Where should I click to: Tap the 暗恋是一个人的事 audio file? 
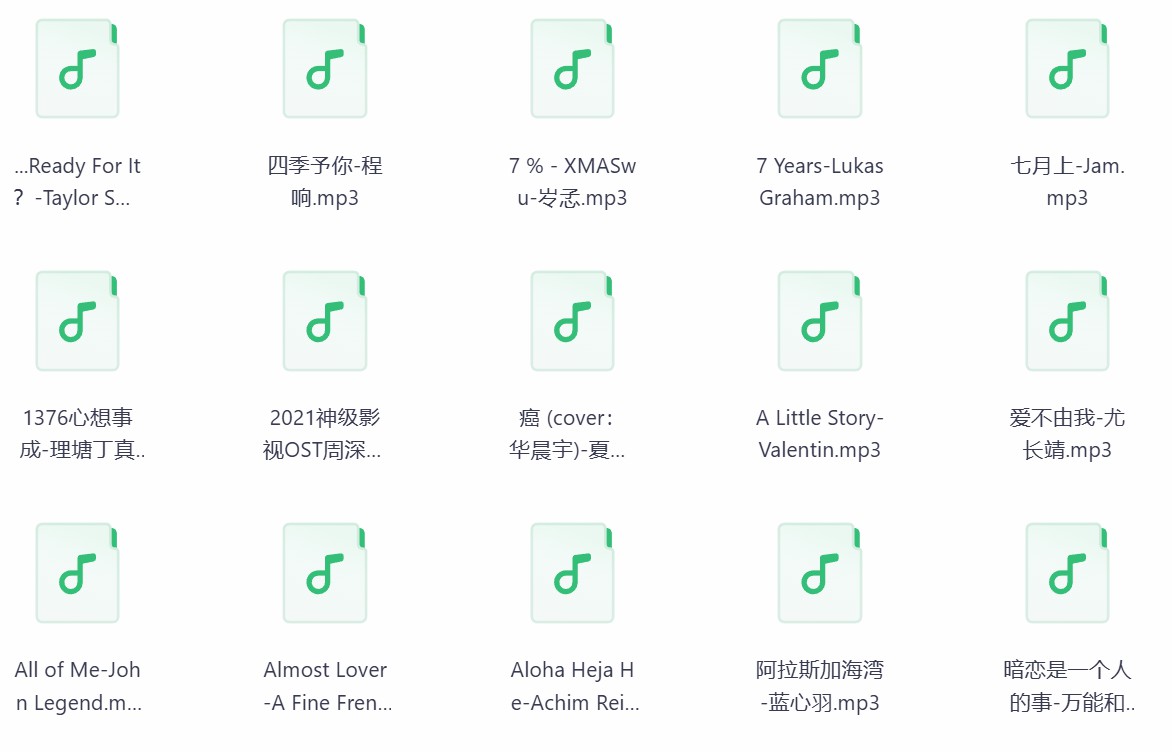[x=1067, y=573]
